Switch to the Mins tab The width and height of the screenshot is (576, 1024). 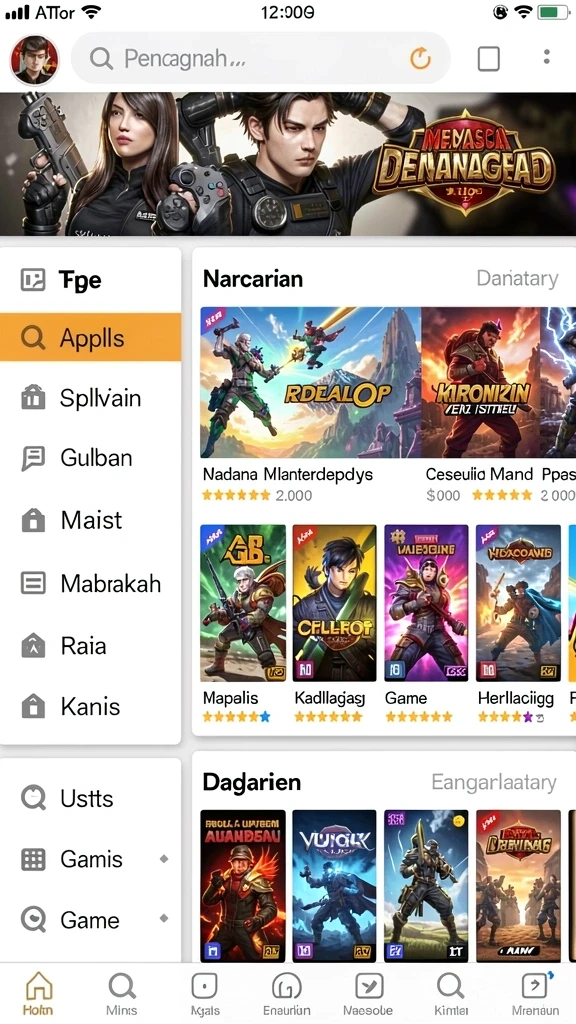(x=121, y=993)
